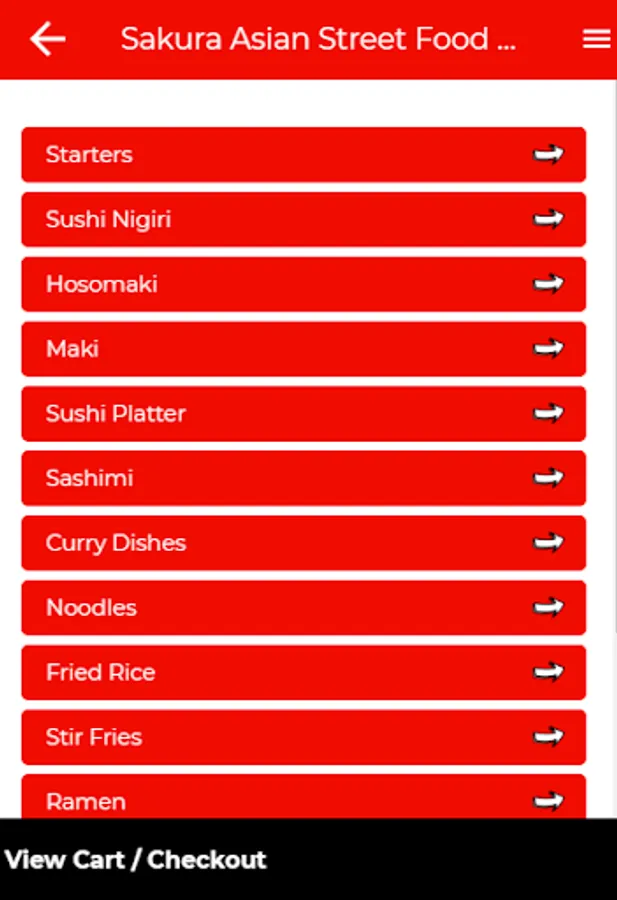
Task: View Sushi Platter options
Action: coord(303,413)
